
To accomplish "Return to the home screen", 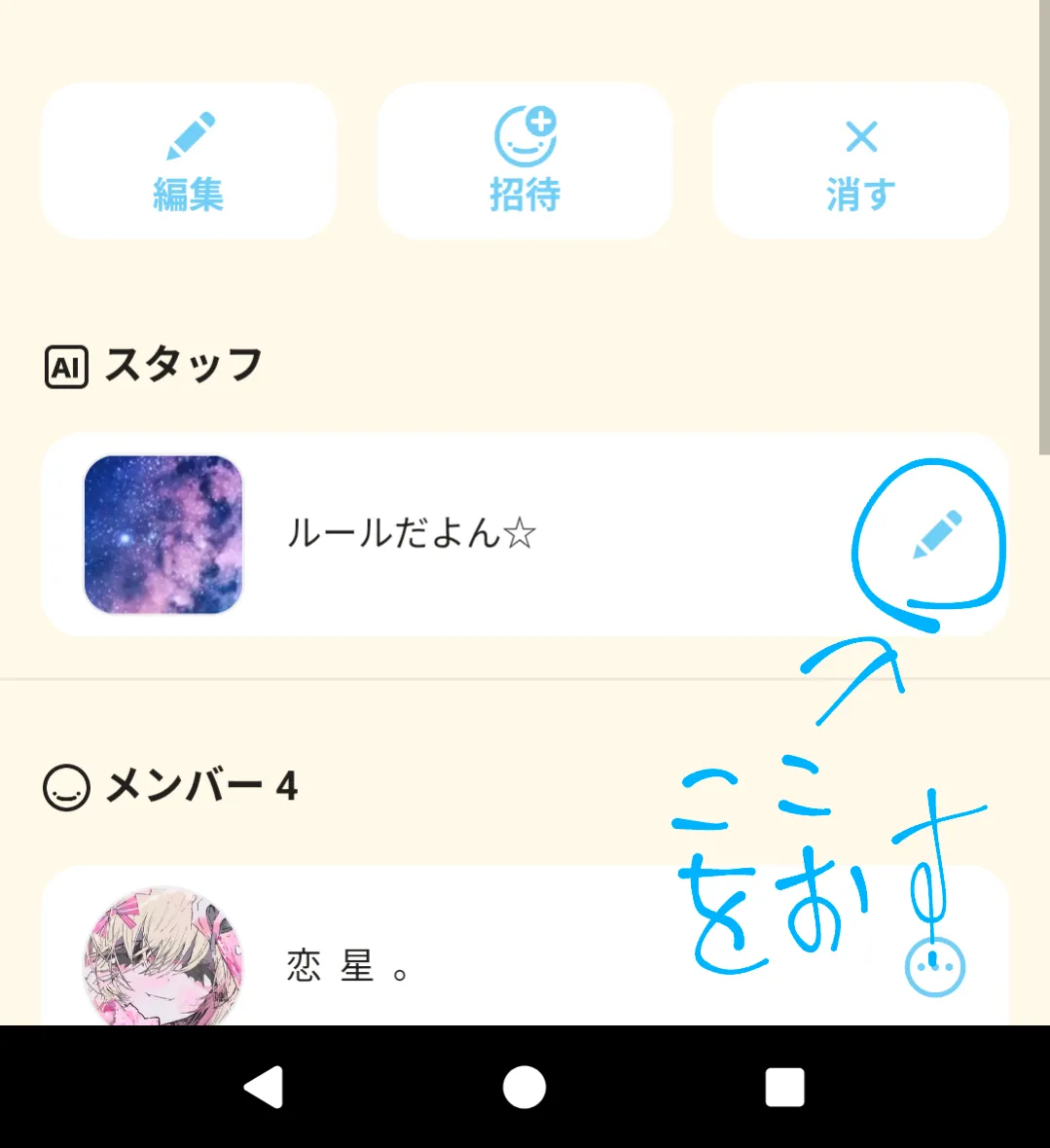I will point(525,1087).
